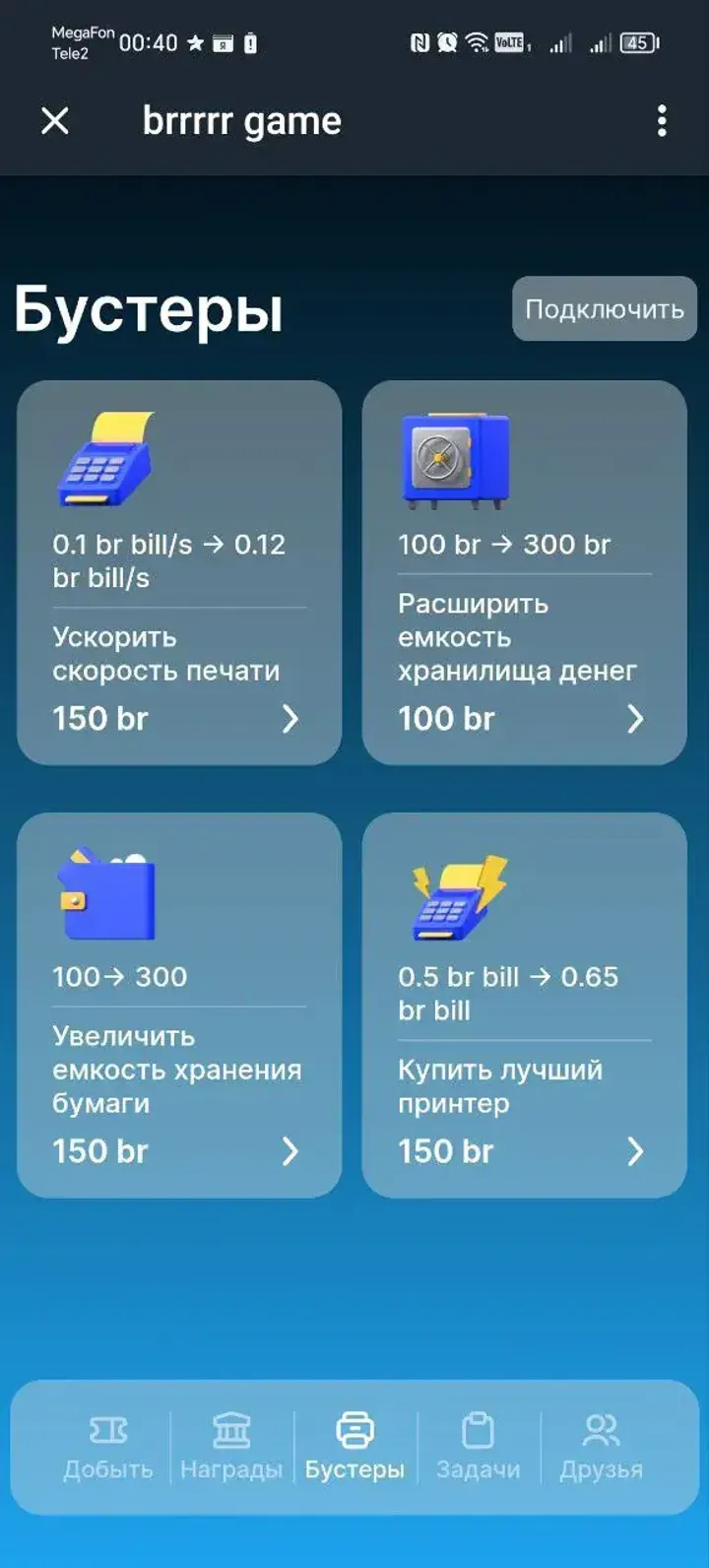Open the Друзья tab
This screenshot has width=709, height=1568.
coord(601,1447)
